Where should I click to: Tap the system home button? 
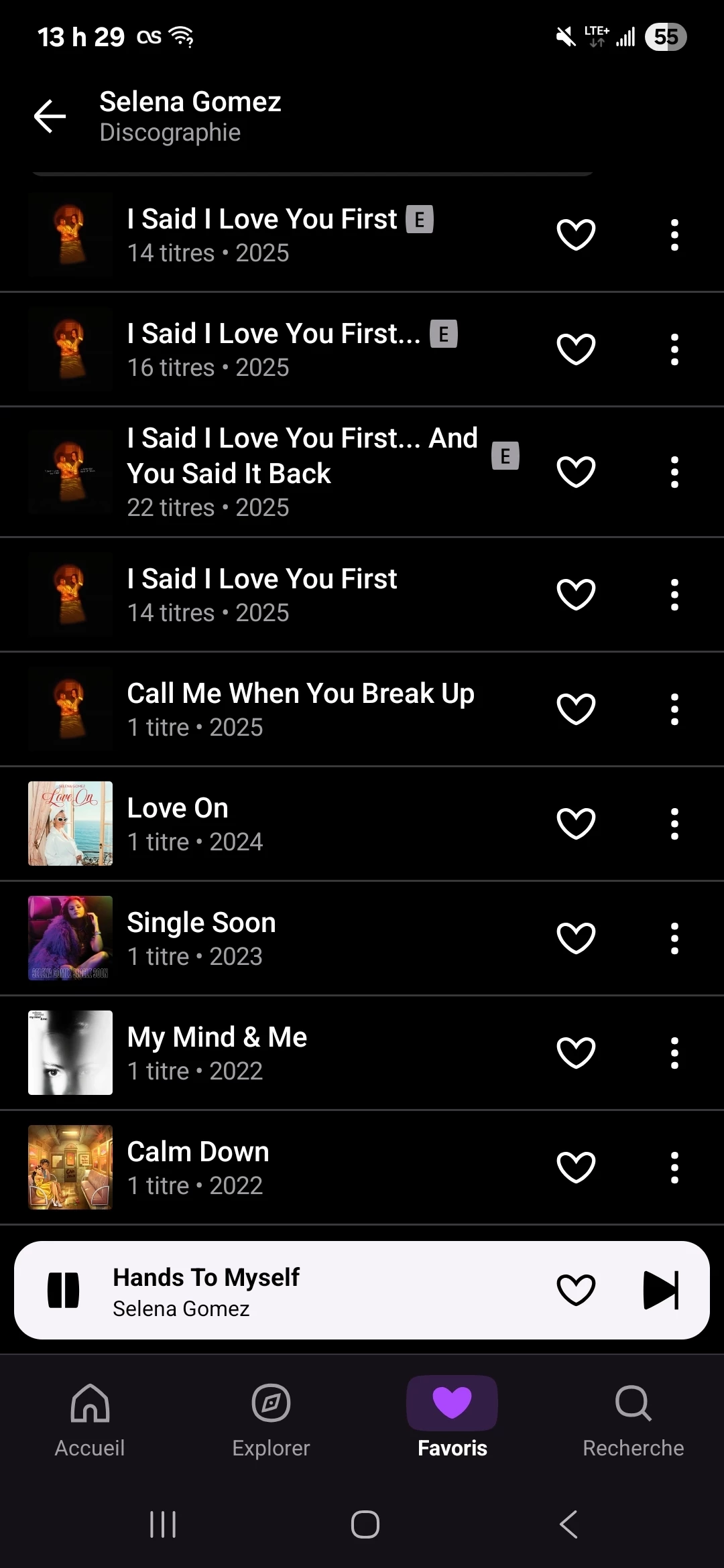pyautogui.click(x=365, y=1524)
